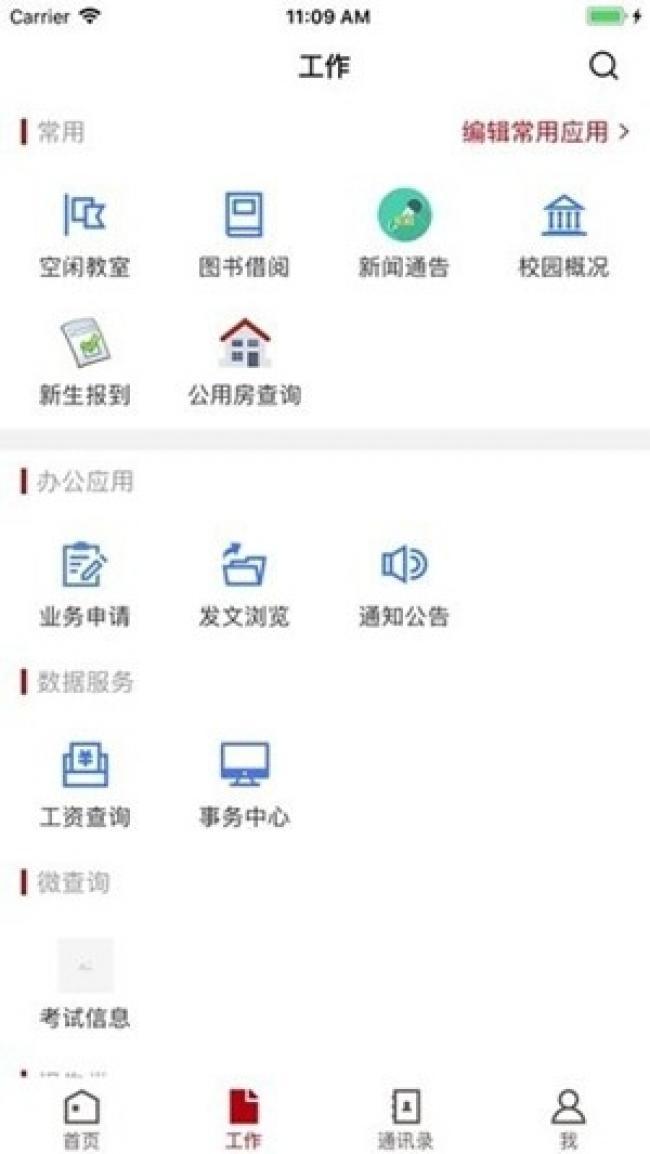The image size is (650, 1154).
Task: Open 新生报到 freshman registration
Action: [85, 363]
